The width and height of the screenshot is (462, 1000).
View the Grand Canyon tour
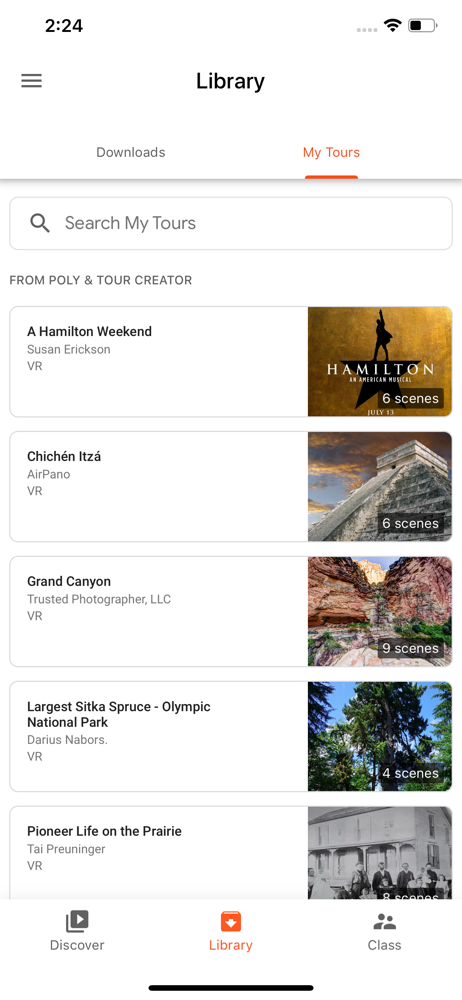tap(231, 612)
